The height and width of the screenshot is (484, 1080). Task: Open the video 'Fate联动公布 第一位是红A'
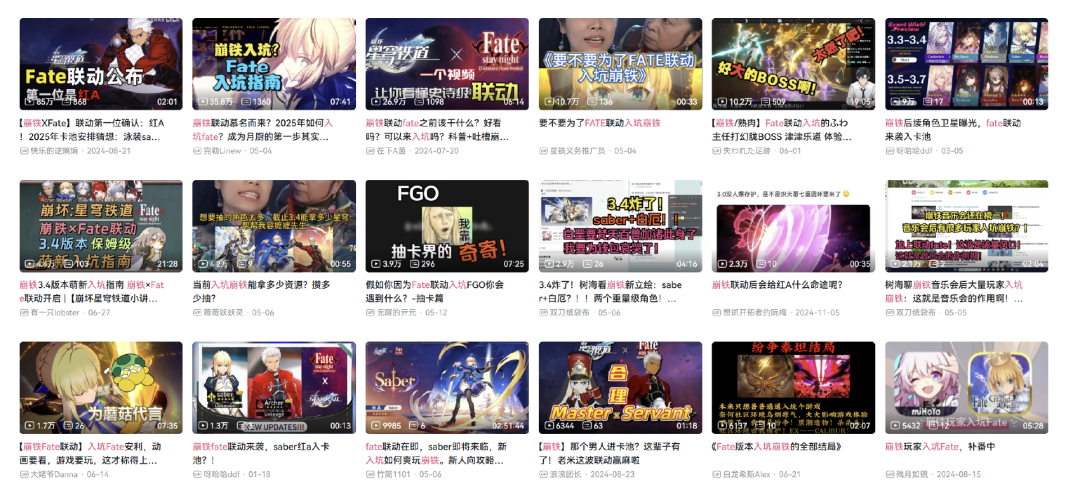click(x=101, y=63)
